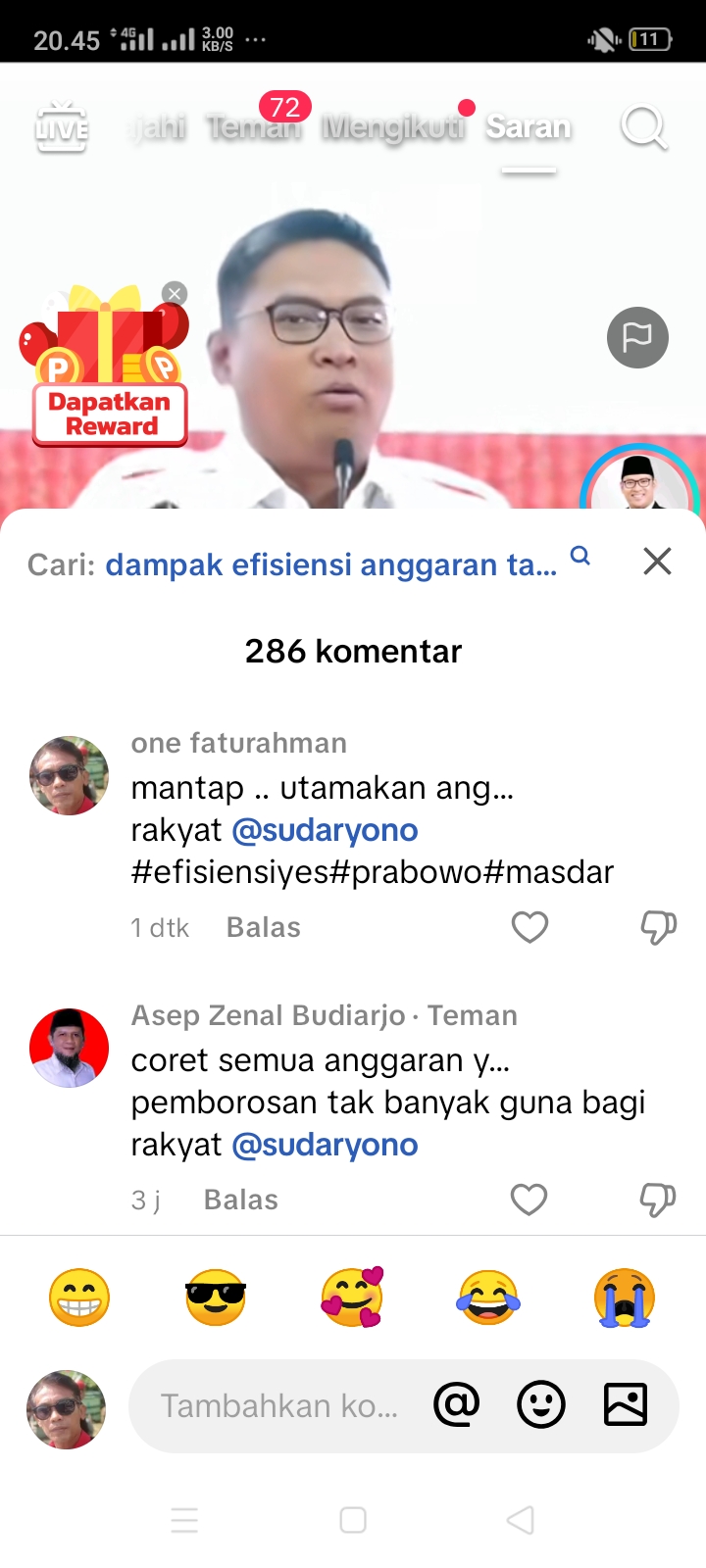Attach an image to the comment
The image size is (706, 1568).
click(x=626, y=1405)
